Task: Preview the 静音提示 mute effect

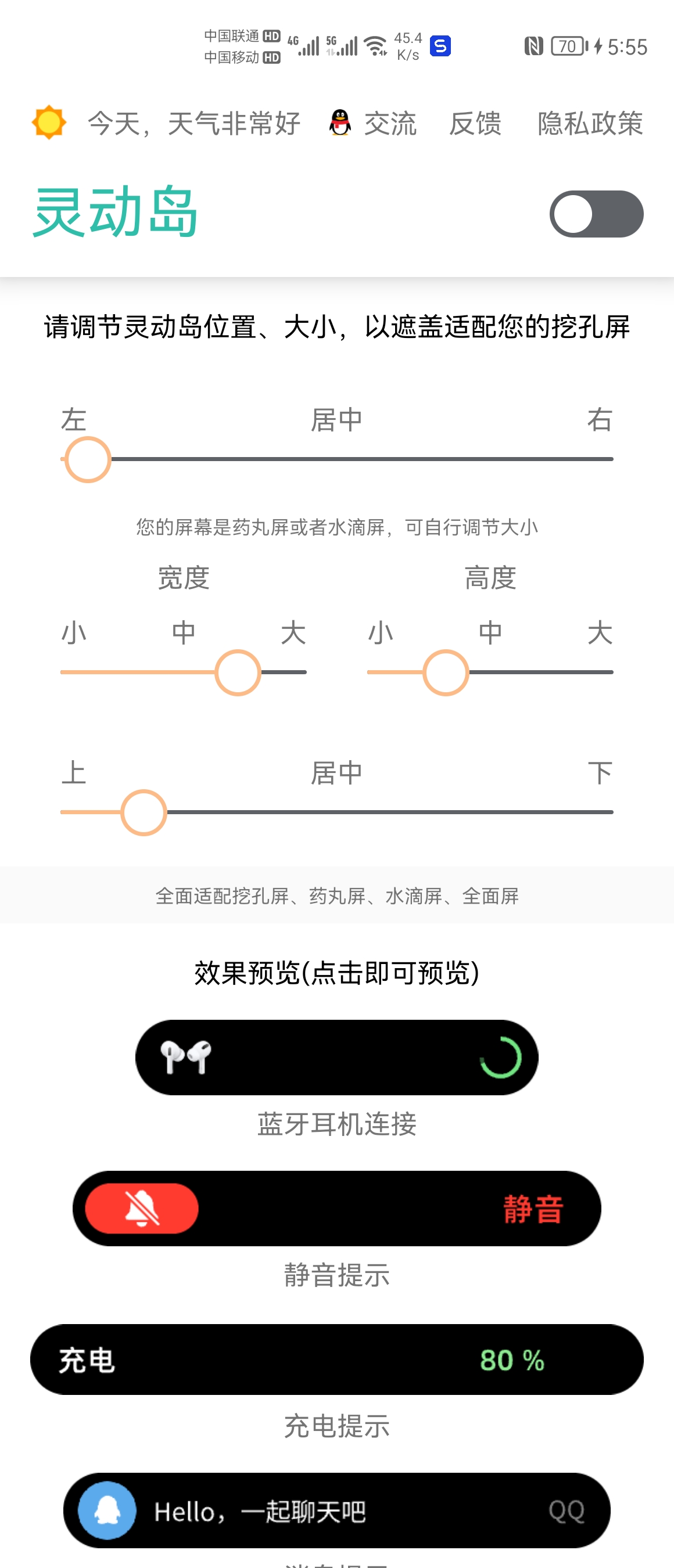Action: click(x=336, y=1209)
